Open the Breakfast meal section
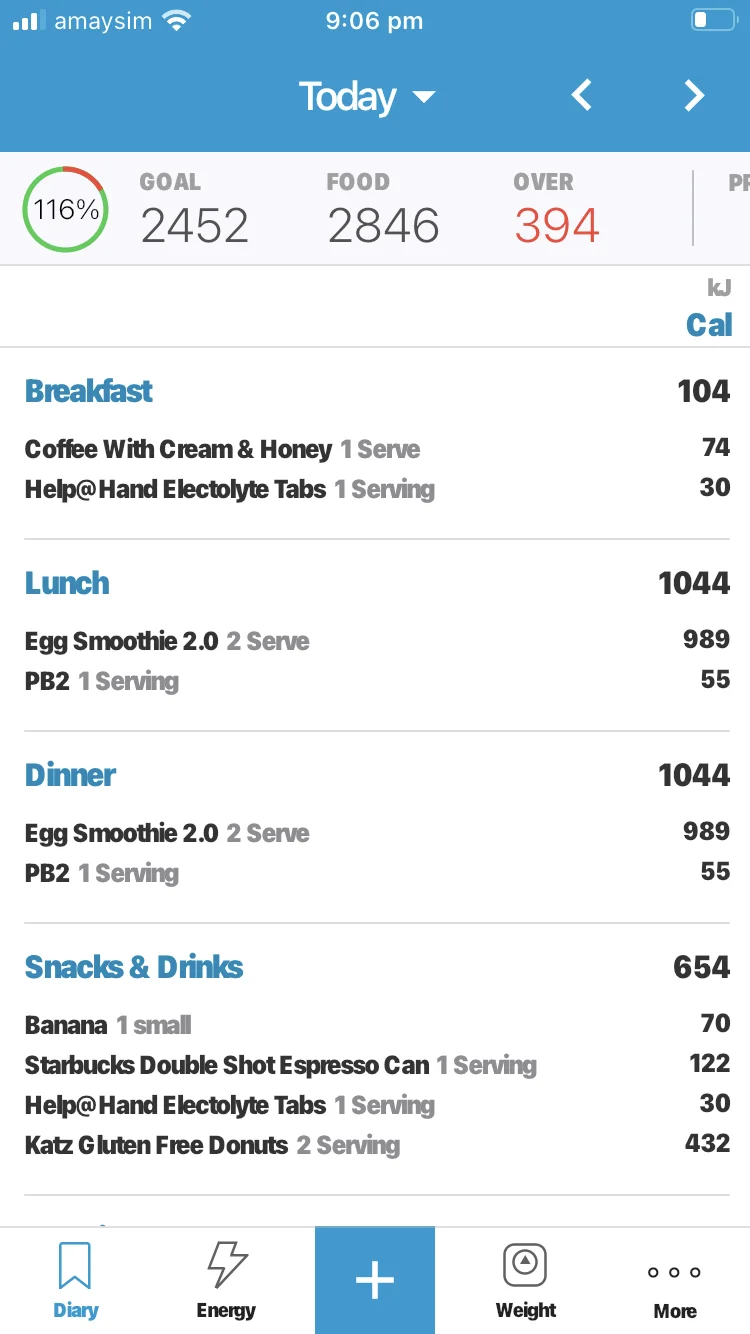The image size is (750, 1334). 89,391
